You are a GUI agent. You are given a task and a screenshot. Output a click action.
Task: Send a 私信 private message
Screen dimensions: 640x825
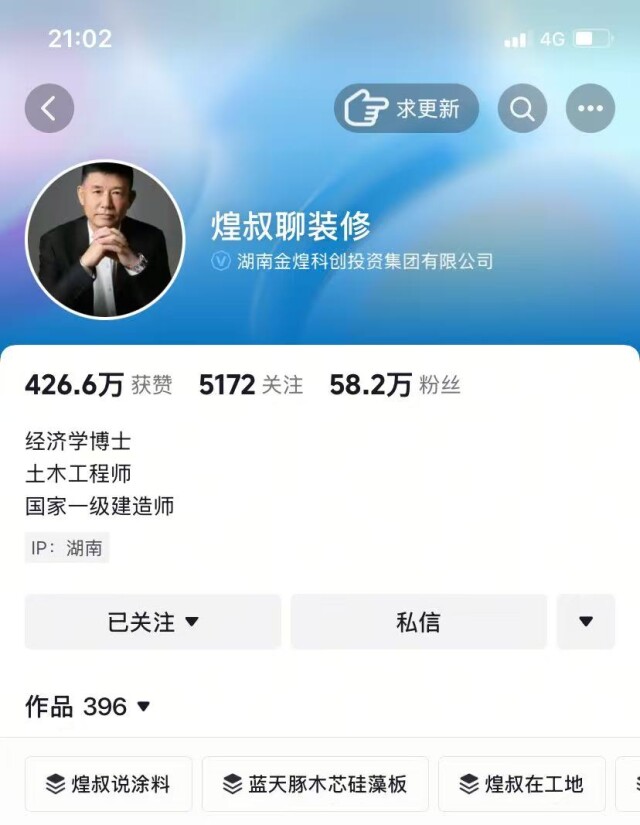tap(418, 622)
